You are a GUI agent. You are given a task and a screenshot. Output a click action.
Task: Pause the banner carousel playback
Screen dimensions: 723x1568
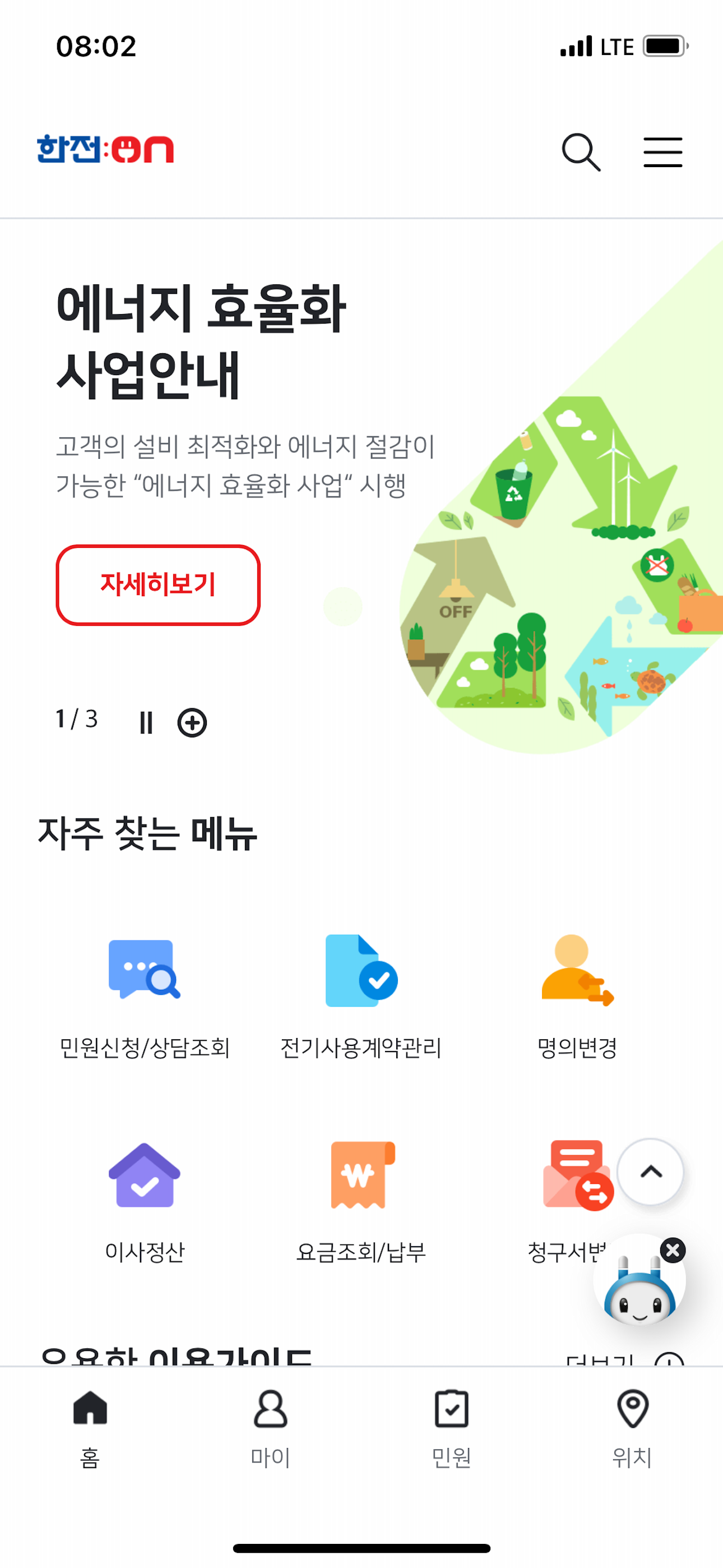pyautogui.click(x=146, y=721)
